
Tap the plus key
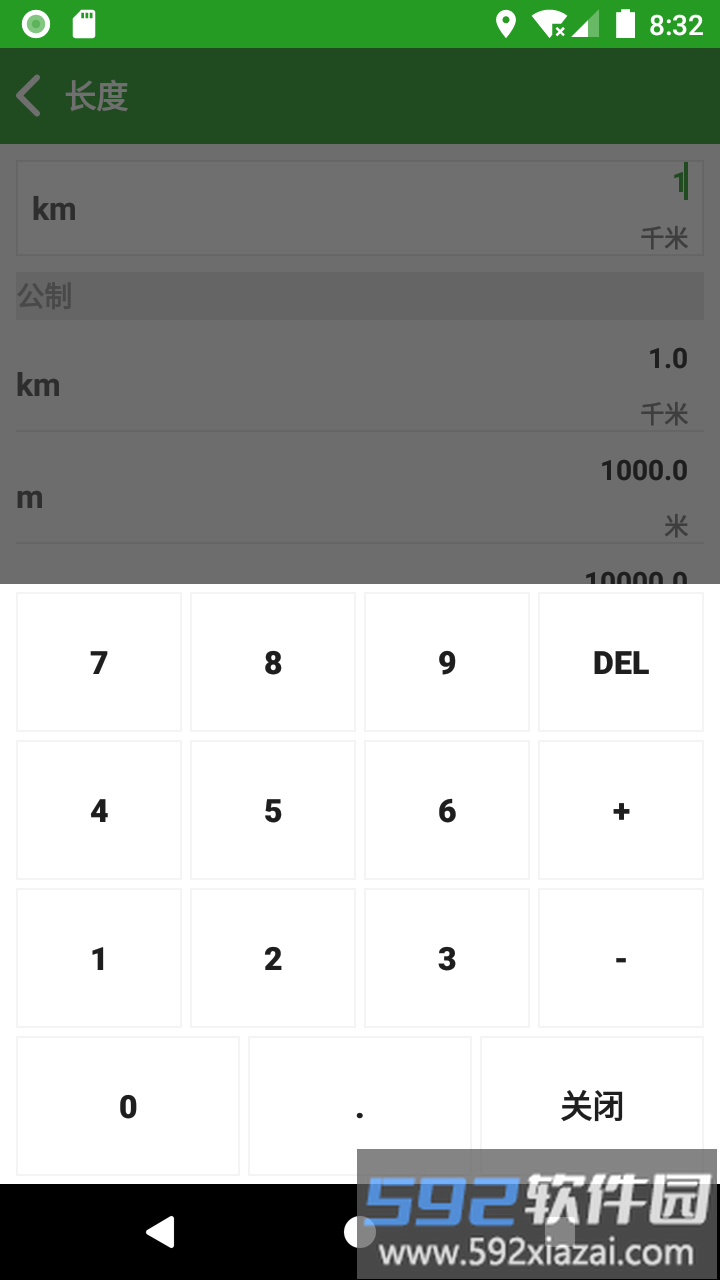click(x=621, y=810)
